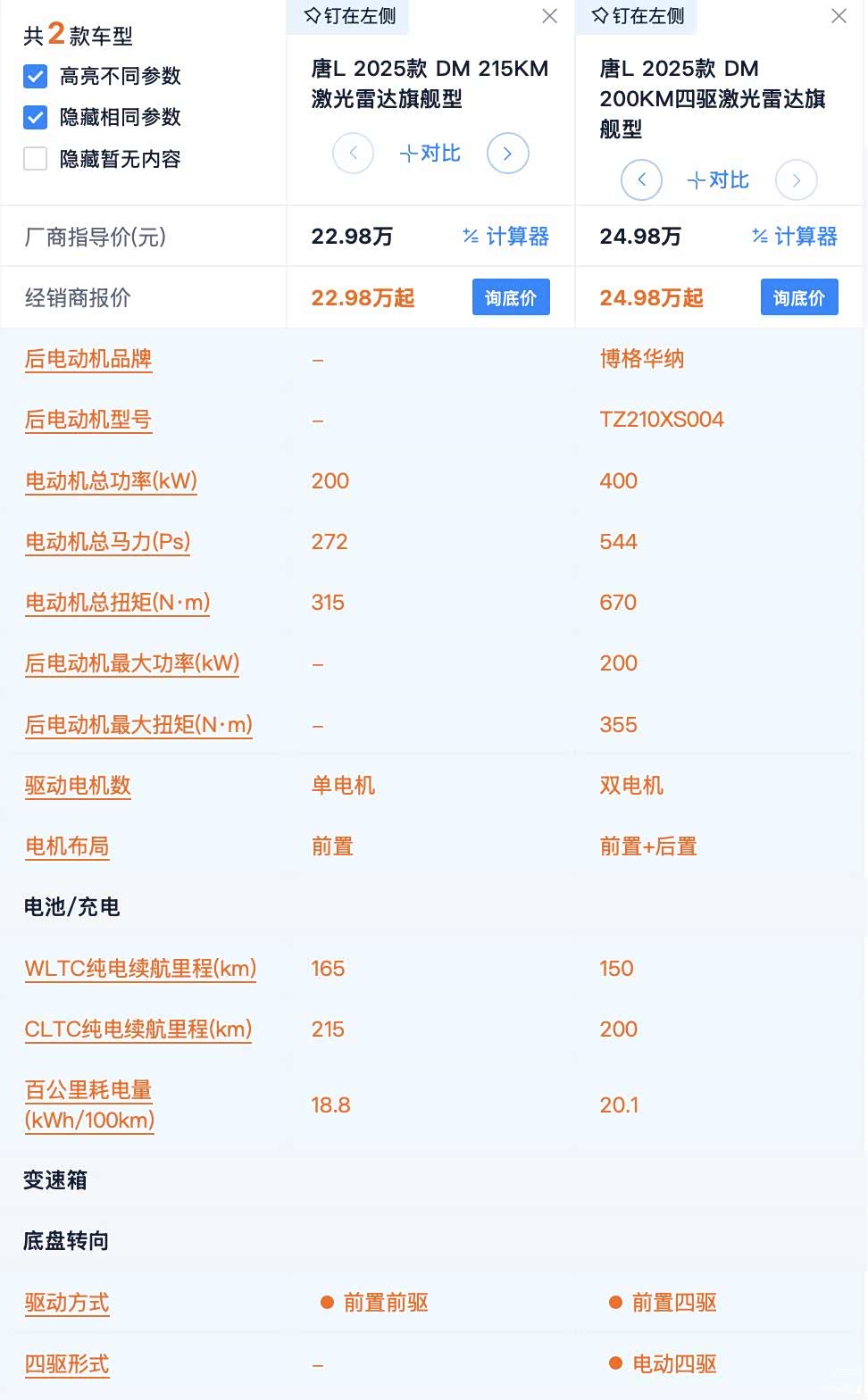The width and height of the screenshot is (868, 1400).
Task: Open the 四驱形式 parameter explanation
Action: pyautogui.click(x=67, y=1363)
